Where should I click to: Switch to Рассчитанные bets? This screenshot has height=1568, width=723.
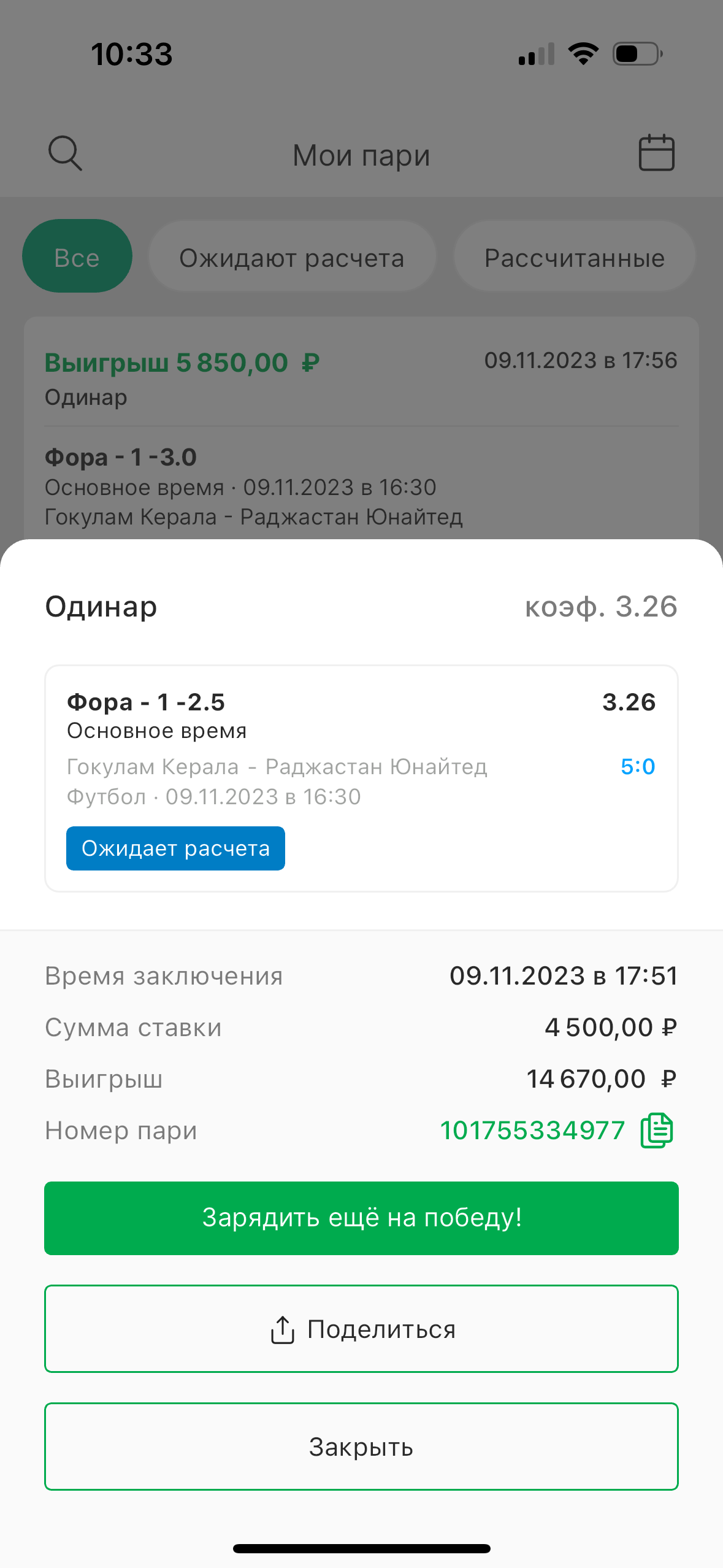pos(574,256)
